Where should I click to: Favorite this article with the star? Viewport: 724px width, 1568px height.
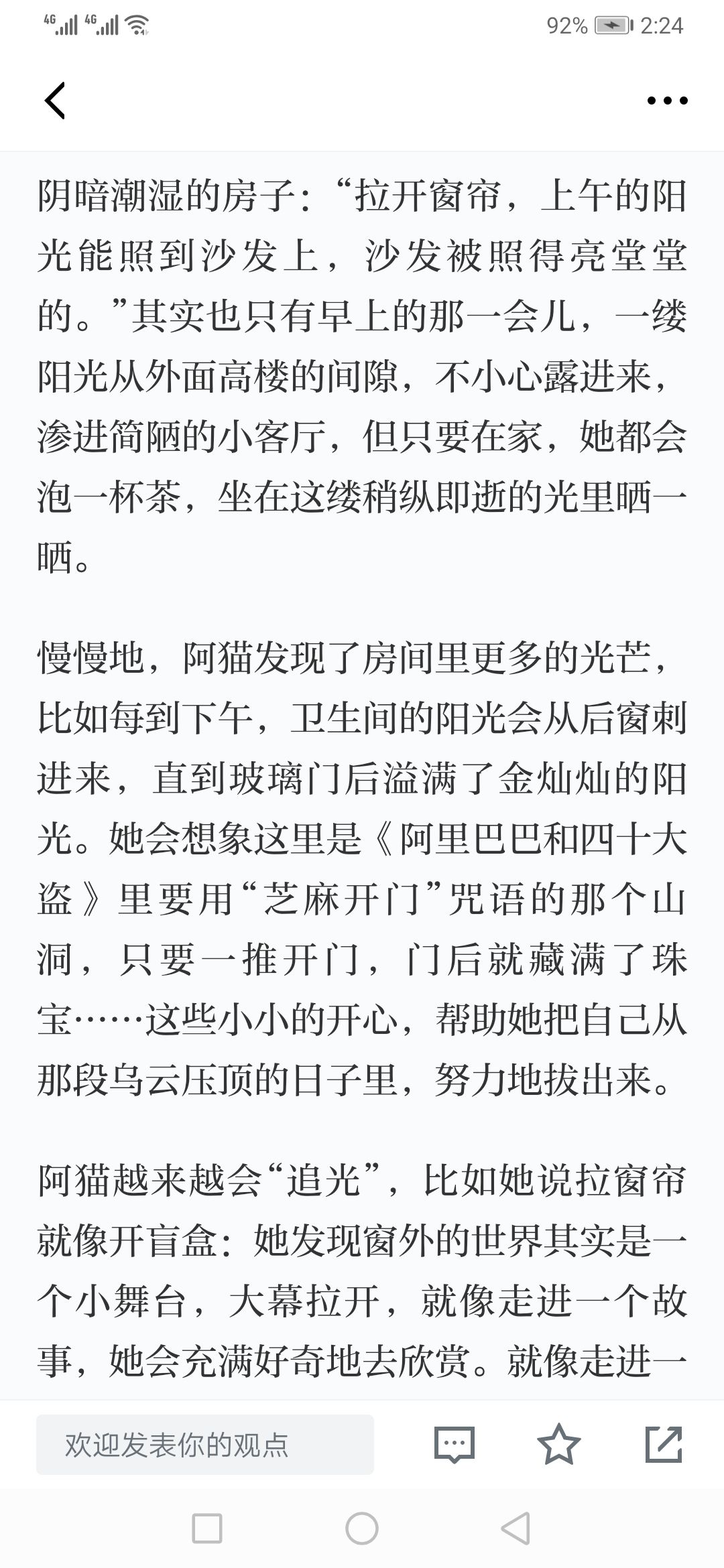(x=559, y=1444)
